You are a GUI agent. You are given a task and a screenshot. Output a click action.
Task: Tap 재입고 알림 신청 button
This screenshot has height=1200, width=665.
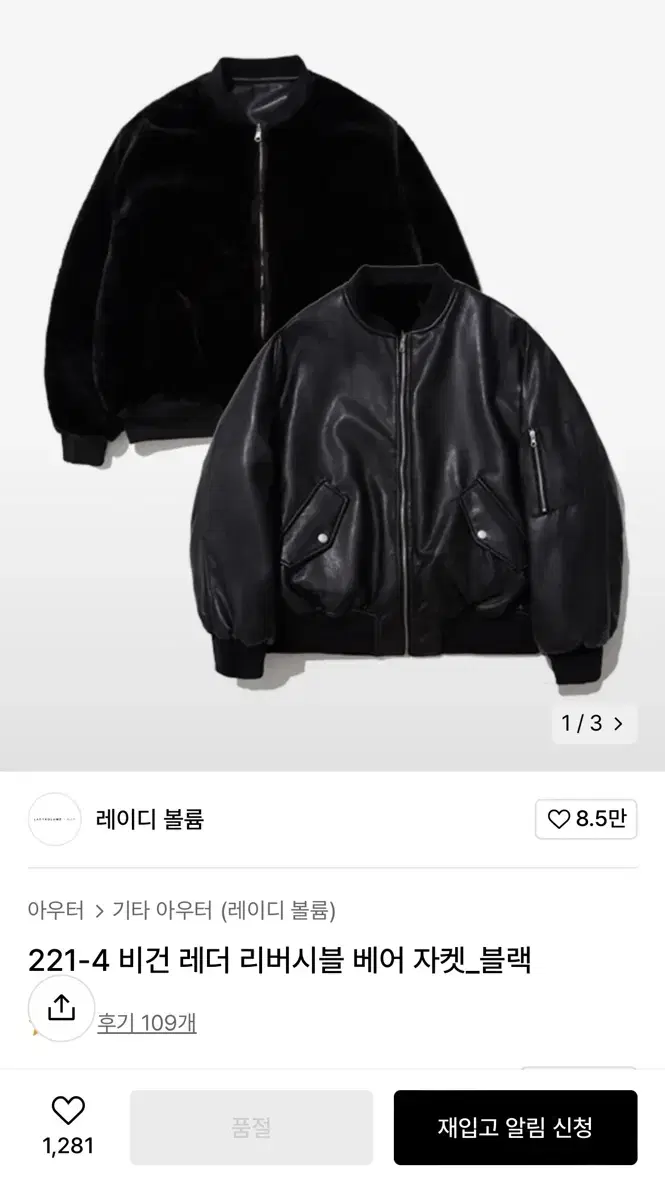click(x=515, y=1128)
